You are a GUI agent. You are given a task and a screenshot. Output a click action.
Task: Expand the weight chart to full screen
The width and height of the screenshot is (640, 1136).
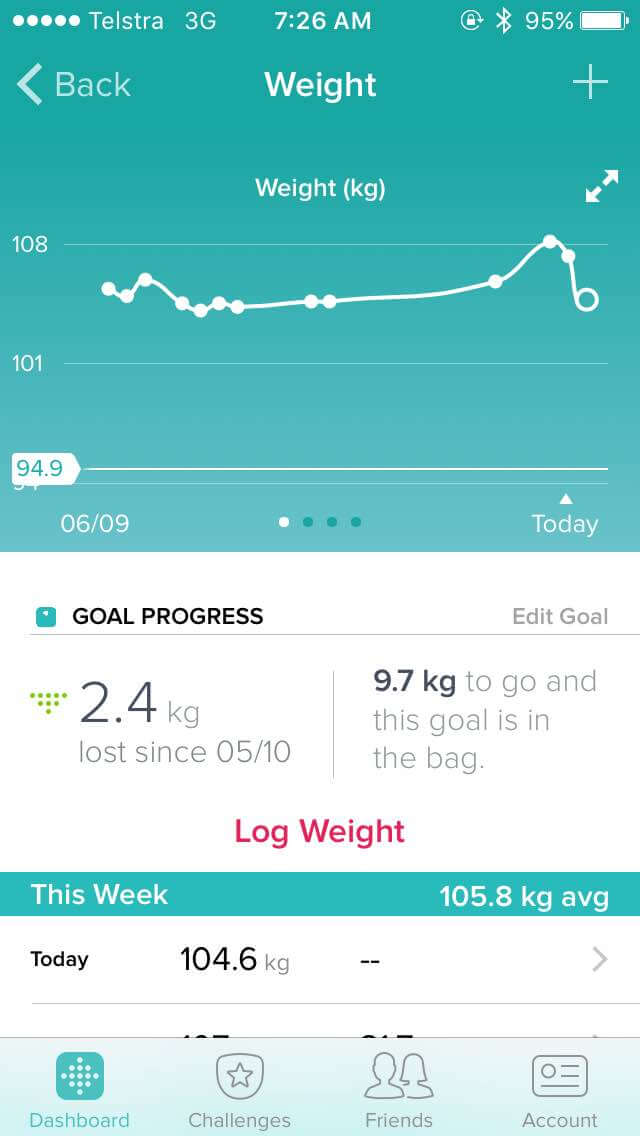point(601,187)
